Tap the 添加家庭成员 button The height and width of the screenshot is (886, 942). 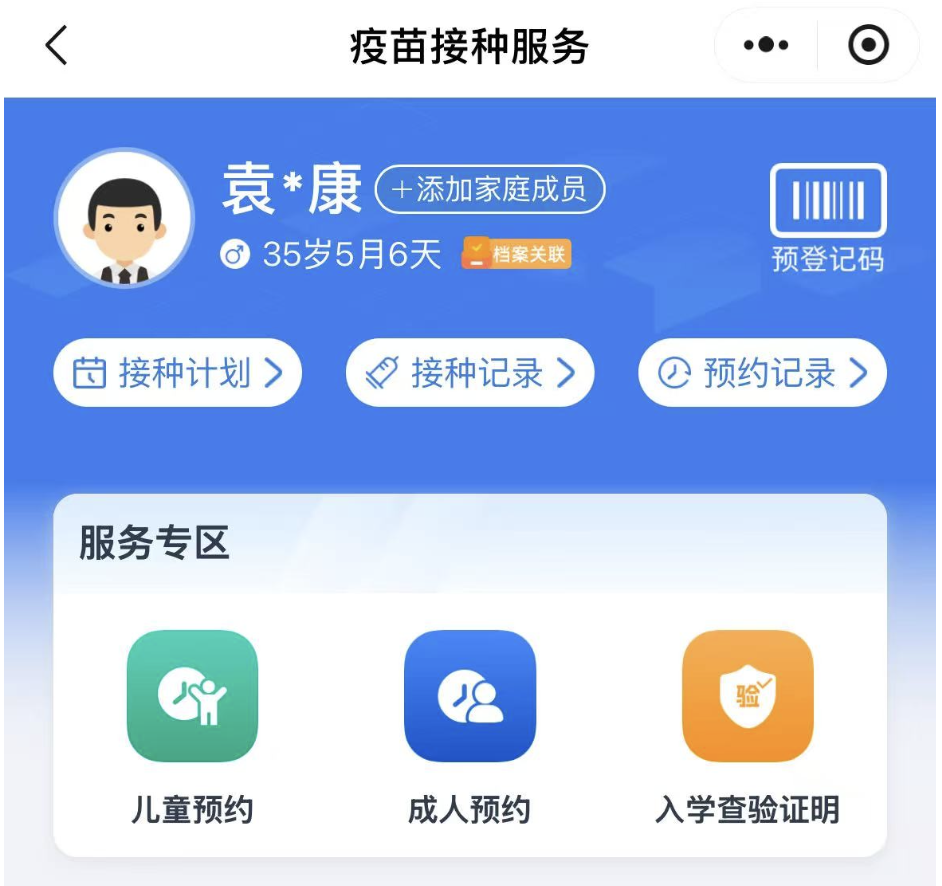(x=490, y=190)
